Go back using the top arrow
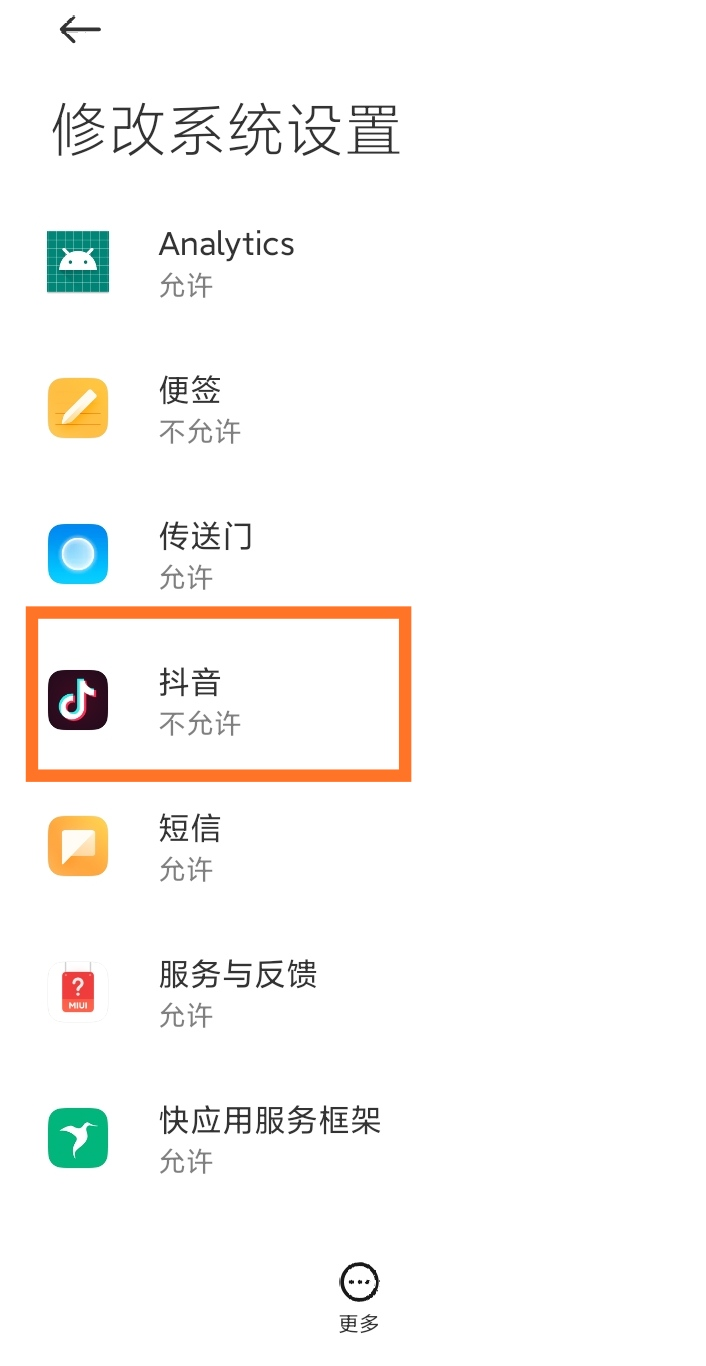Image resolution: width=706 pixels, height=1366 pixels. pyautogui.click(x=80, y=30)
